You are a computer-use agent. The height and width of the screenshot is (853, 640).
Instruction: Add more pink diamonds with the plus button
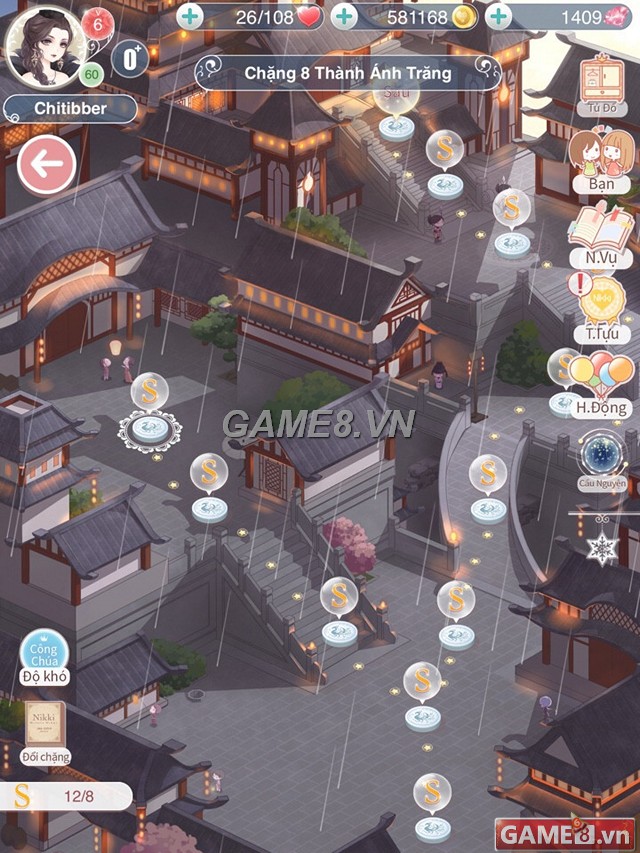(x=497, y=16)
